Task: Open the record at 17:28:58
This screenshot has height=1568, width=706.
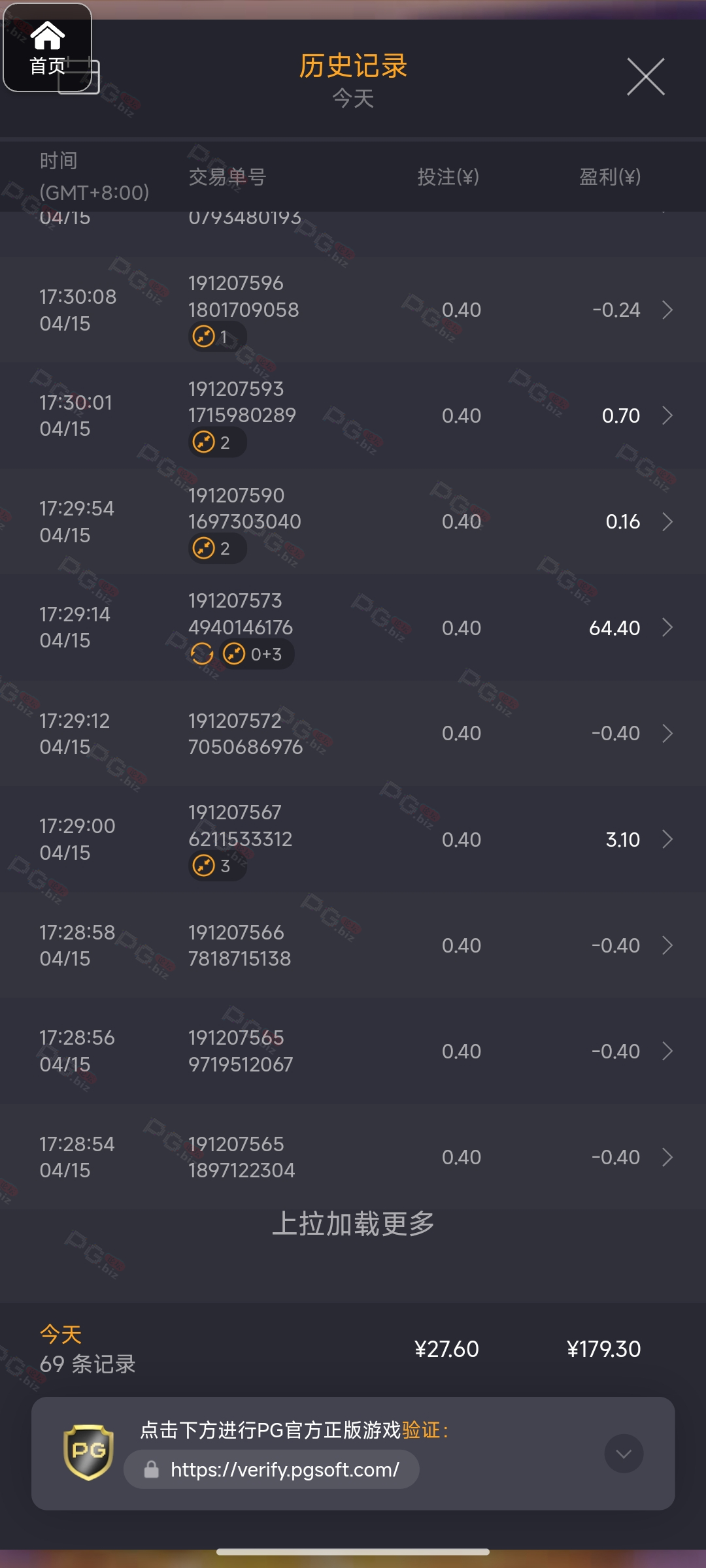Action: (x=353, y=945)
